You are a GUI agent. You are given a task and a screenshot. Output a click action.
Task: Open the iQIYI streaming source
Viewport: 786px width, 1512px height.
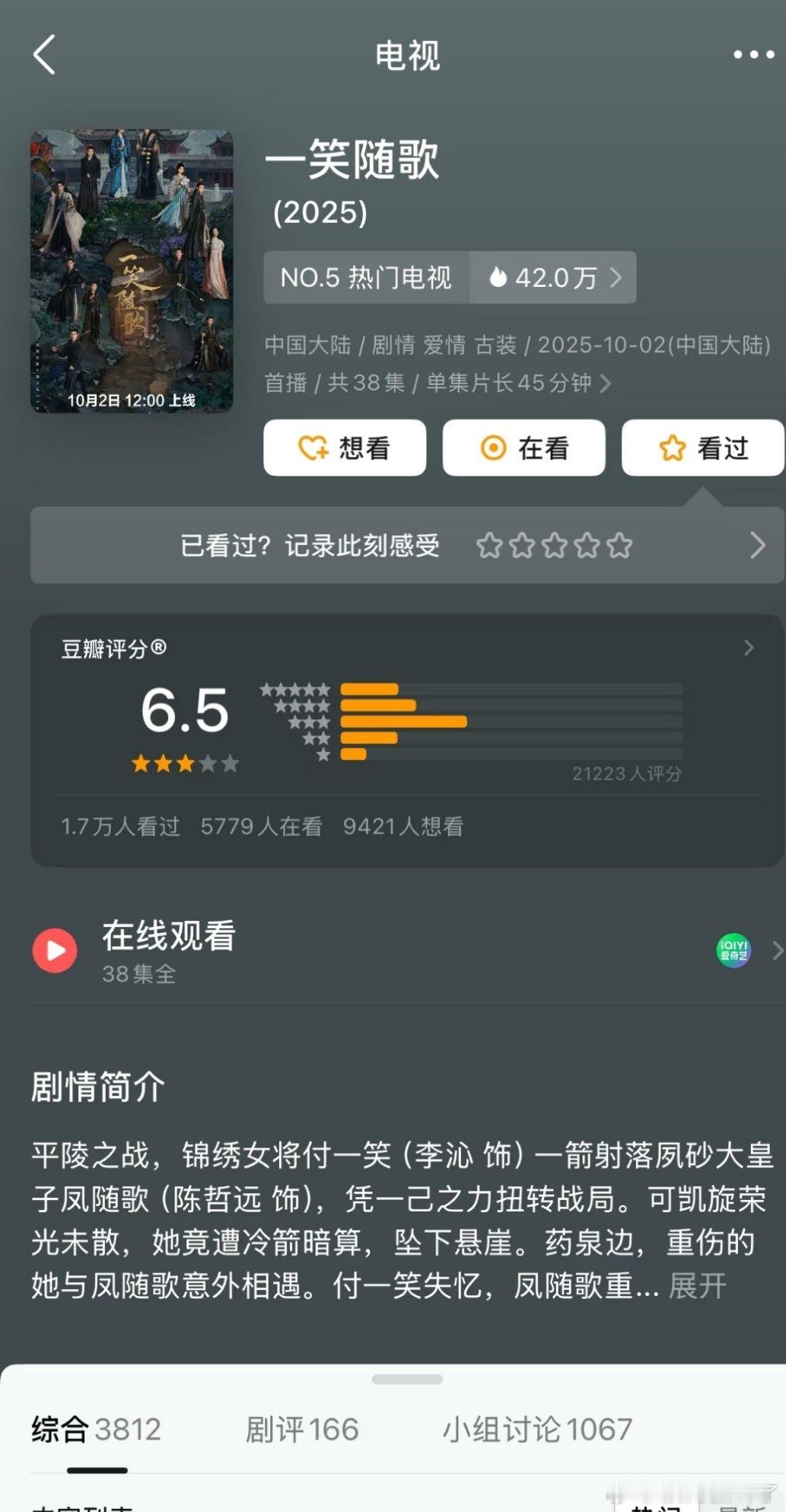coord(734,950)
